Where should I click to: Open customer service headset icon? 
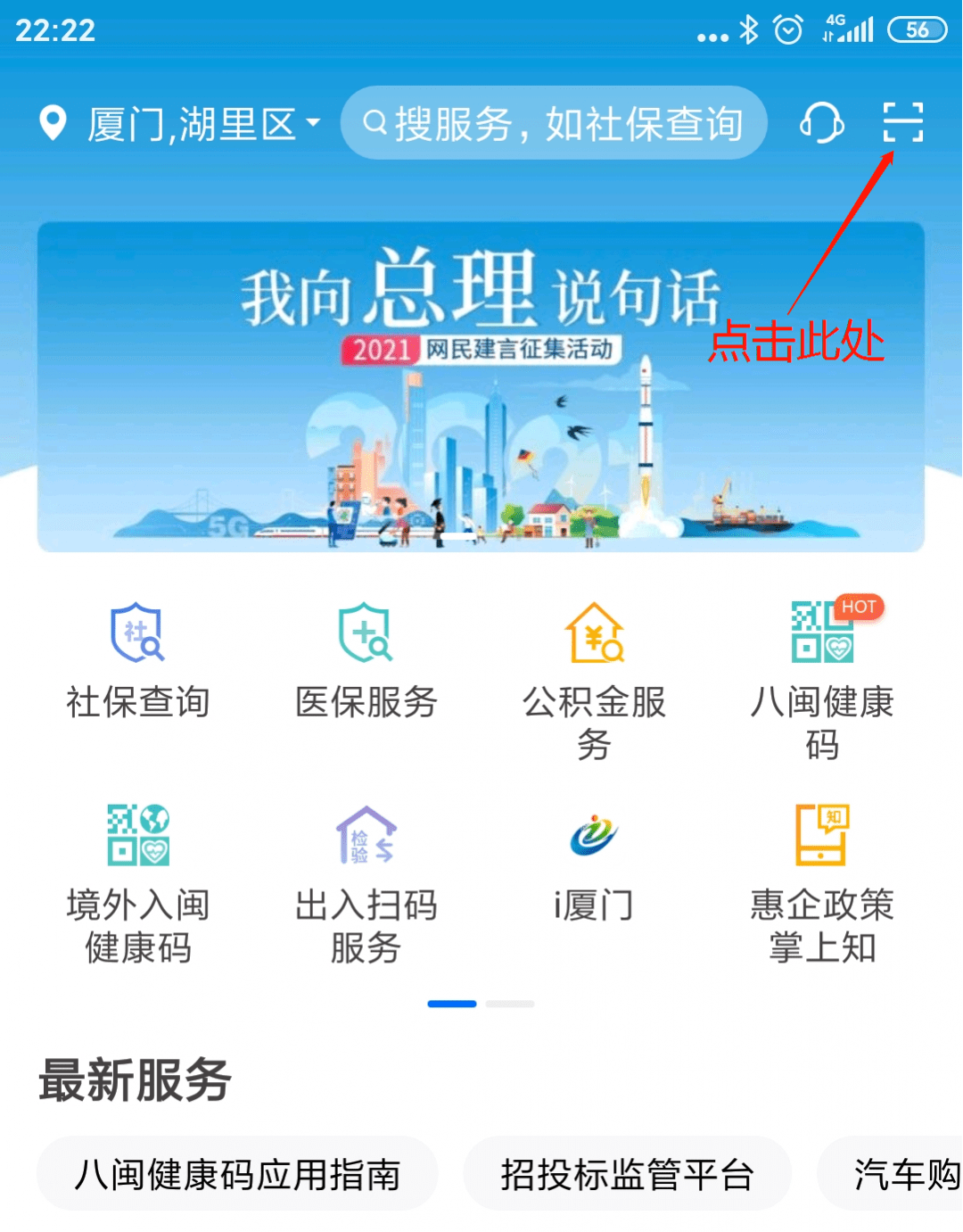click(821, 123)
